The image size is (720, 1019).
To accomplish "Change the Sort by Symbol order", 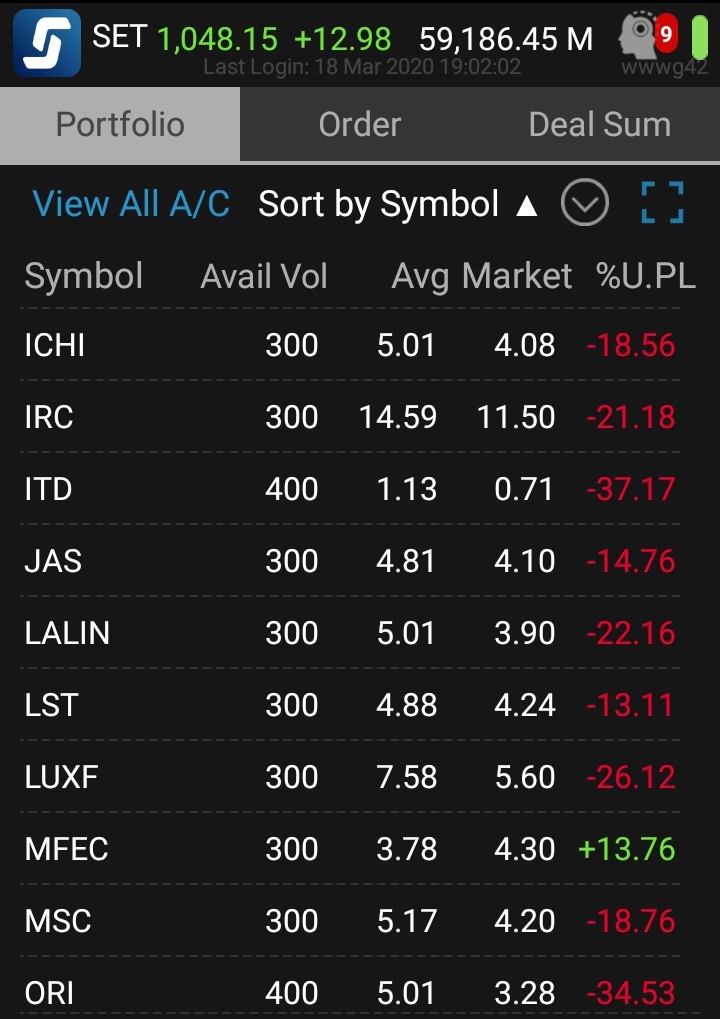I will click(398, 204).
